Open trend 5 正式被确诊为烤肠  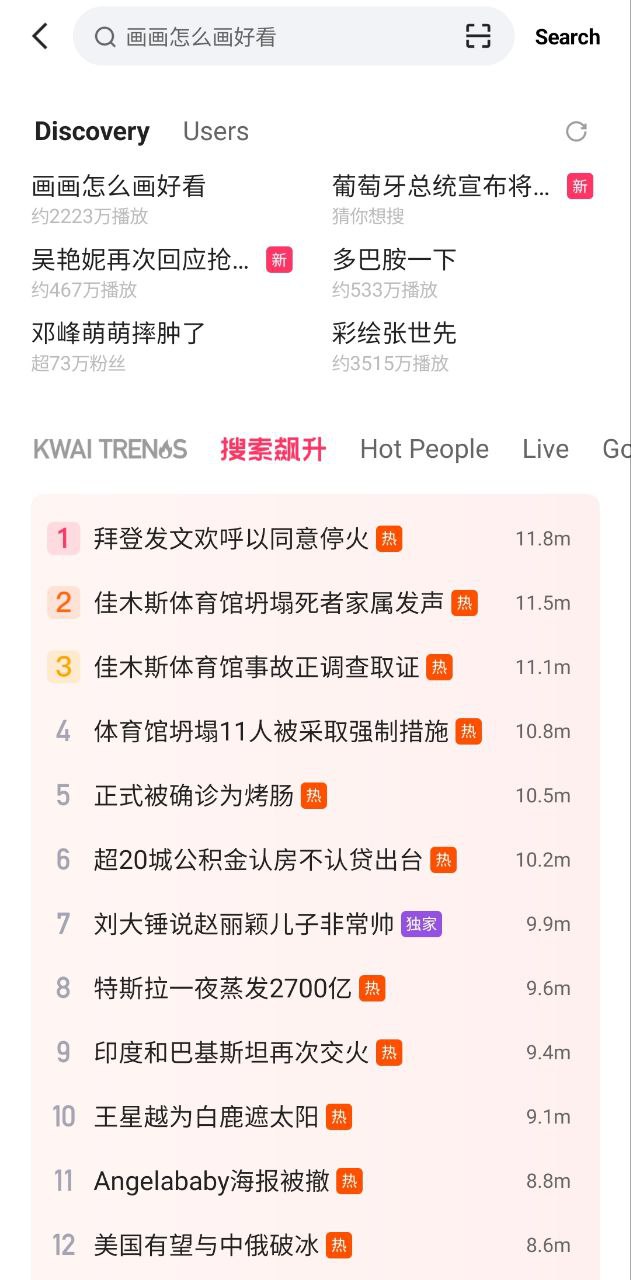point(194,796)
